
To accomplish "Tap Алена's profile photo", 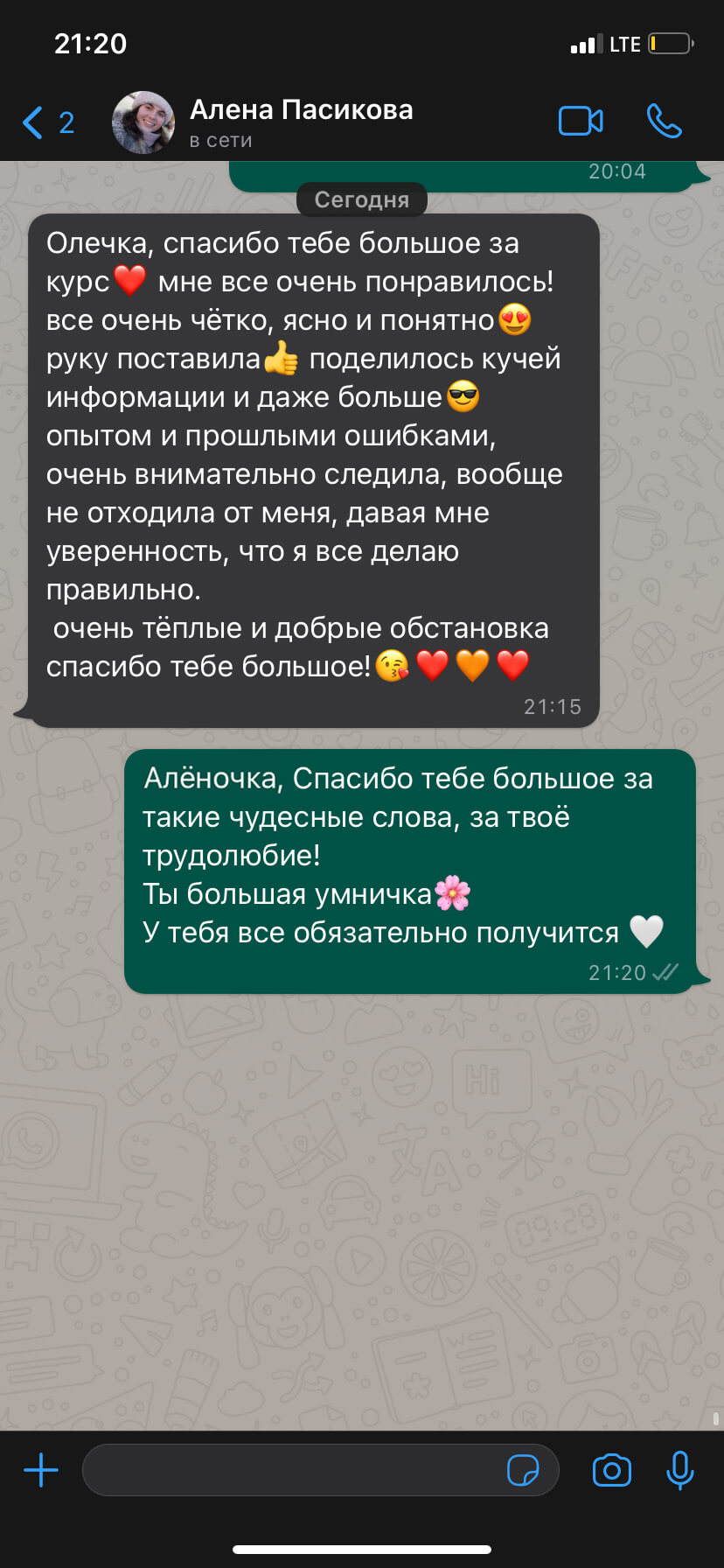I will [143, 122].
